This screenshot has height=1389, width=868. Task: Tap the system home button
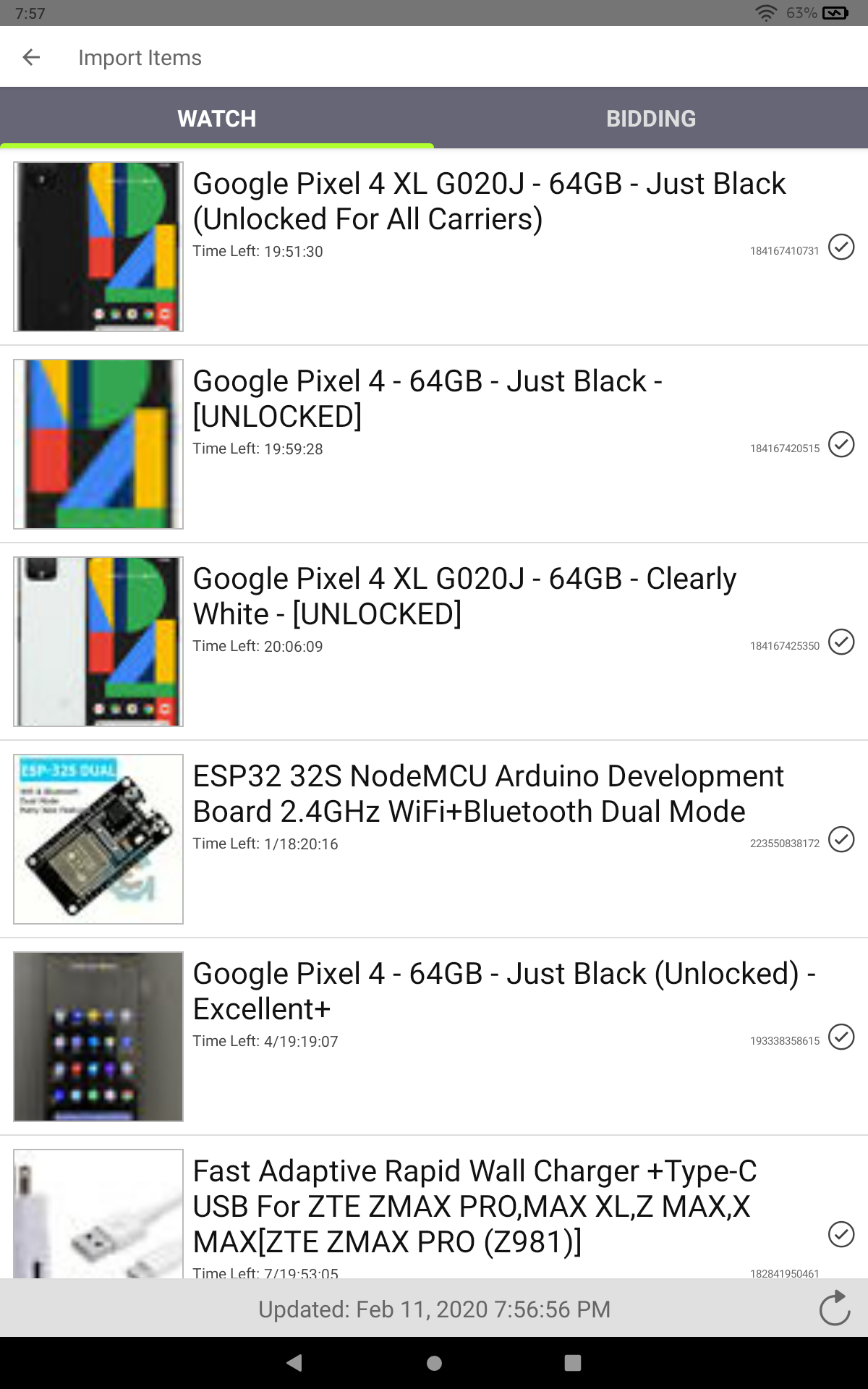pos(434,1364)
